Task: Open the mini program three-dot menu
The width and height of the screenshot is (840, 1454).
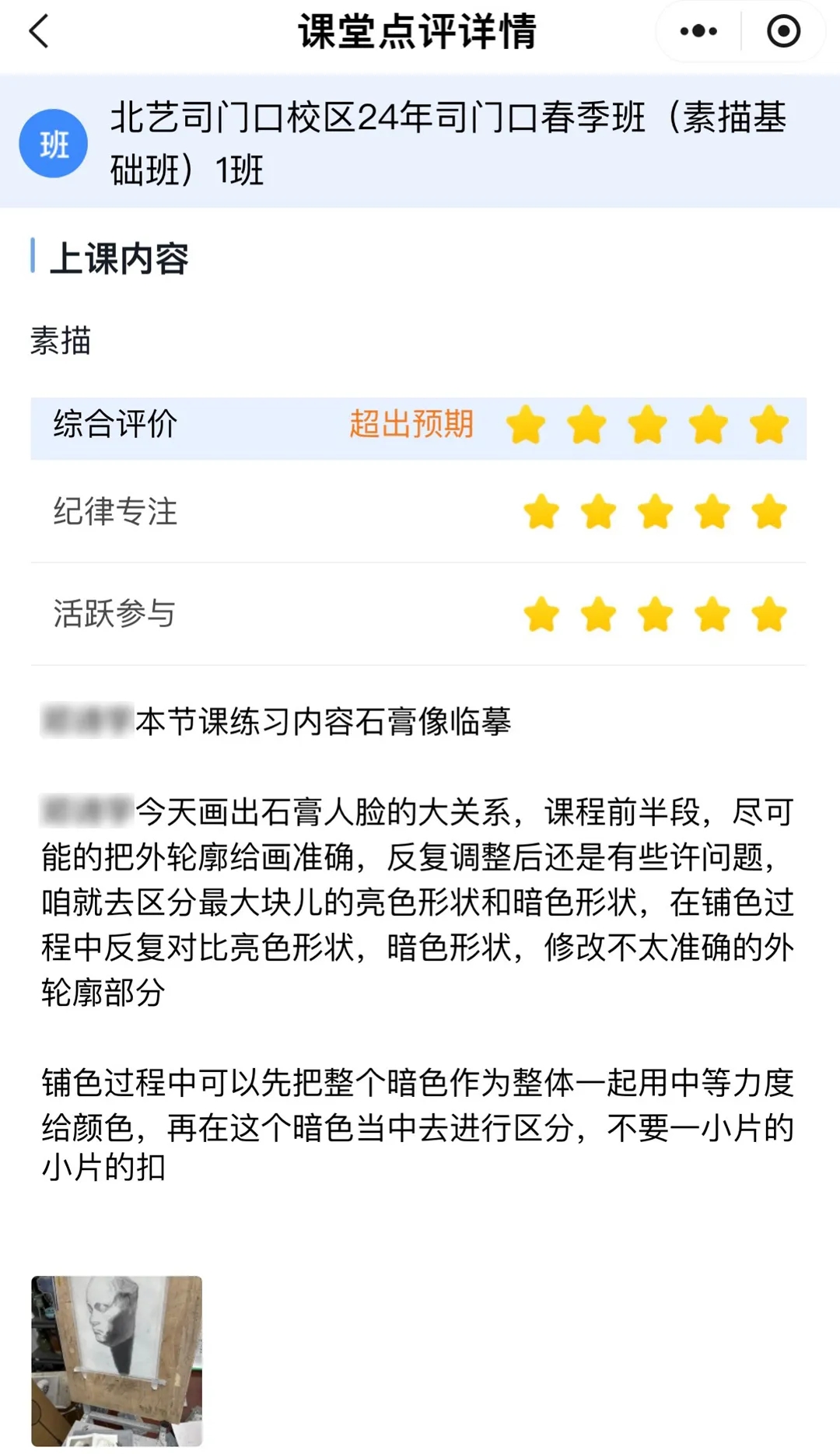Action: [x=698, y=32]
